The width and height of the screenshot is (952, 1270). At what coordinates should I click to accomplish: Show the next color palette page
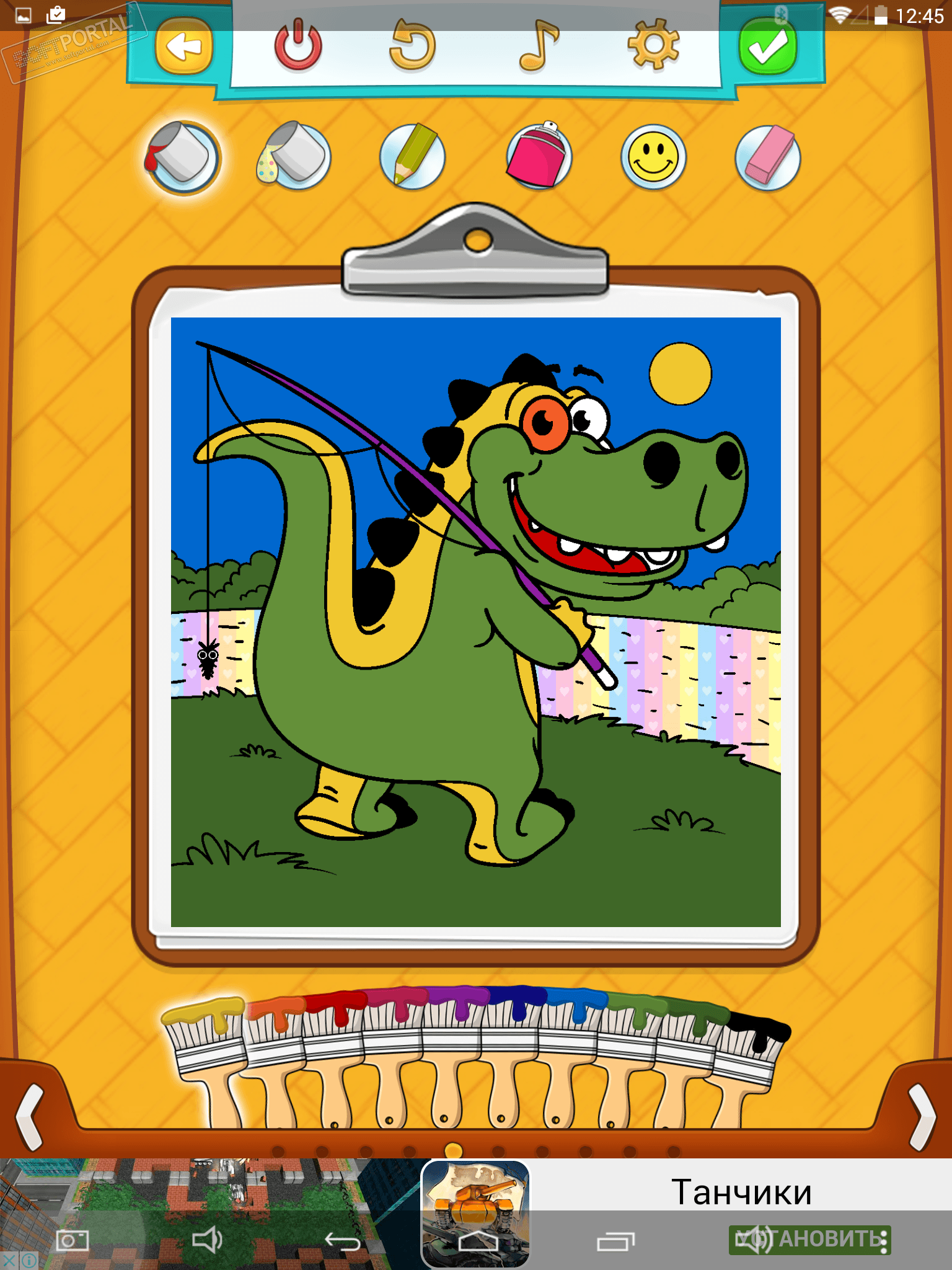pos(922,1116)
